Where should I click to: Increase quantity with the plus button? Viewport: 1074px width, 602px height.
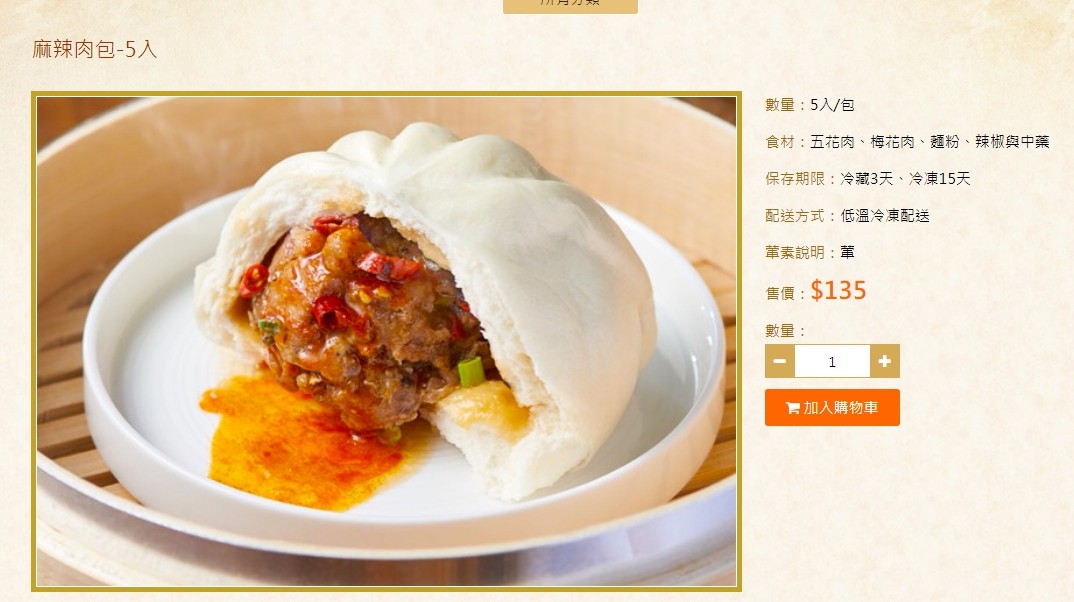884,361
